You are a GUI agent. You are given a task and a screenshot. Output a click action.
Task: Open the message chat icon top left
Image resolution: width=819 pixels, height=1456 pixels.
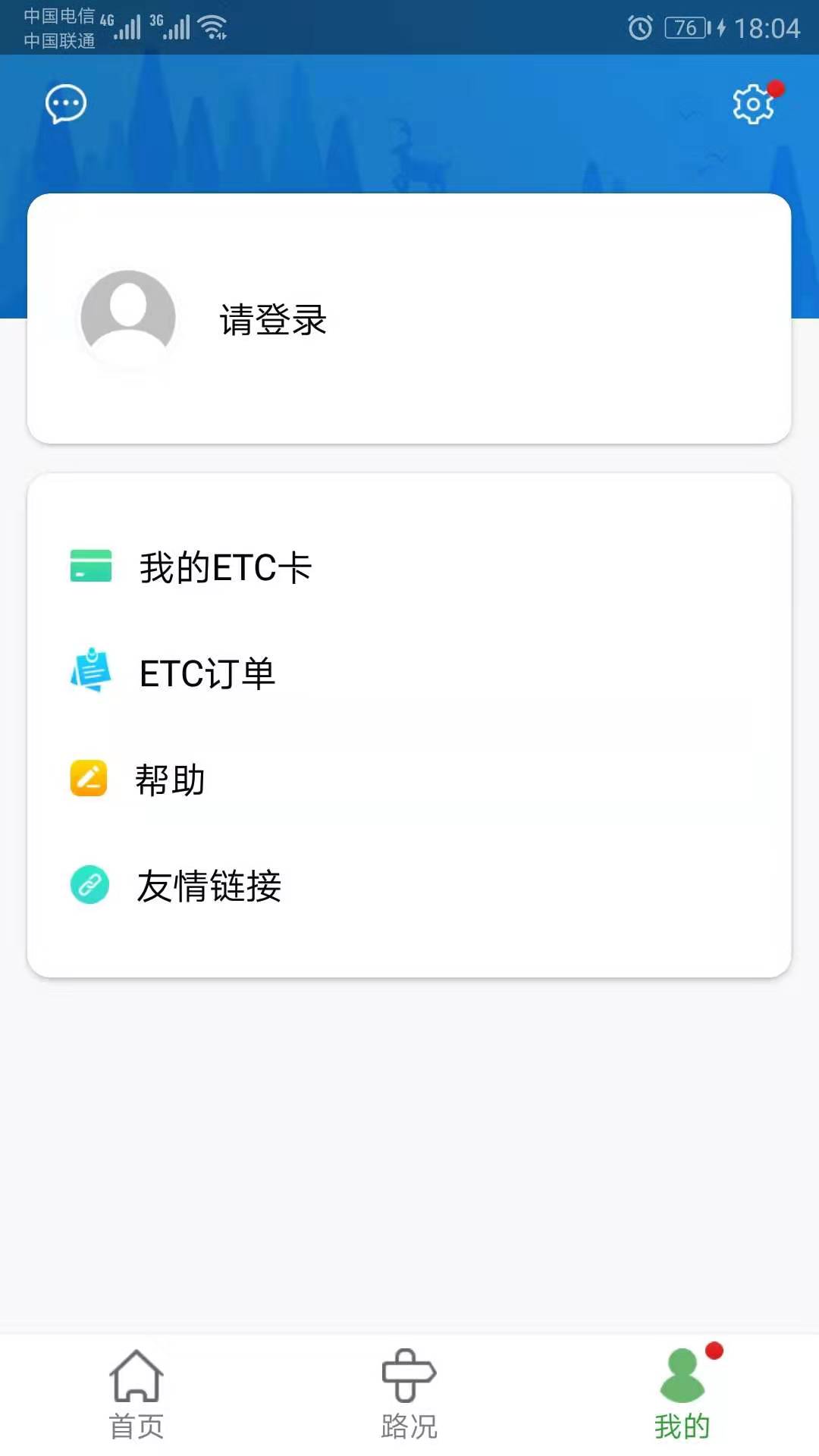(x=65, y=103)
